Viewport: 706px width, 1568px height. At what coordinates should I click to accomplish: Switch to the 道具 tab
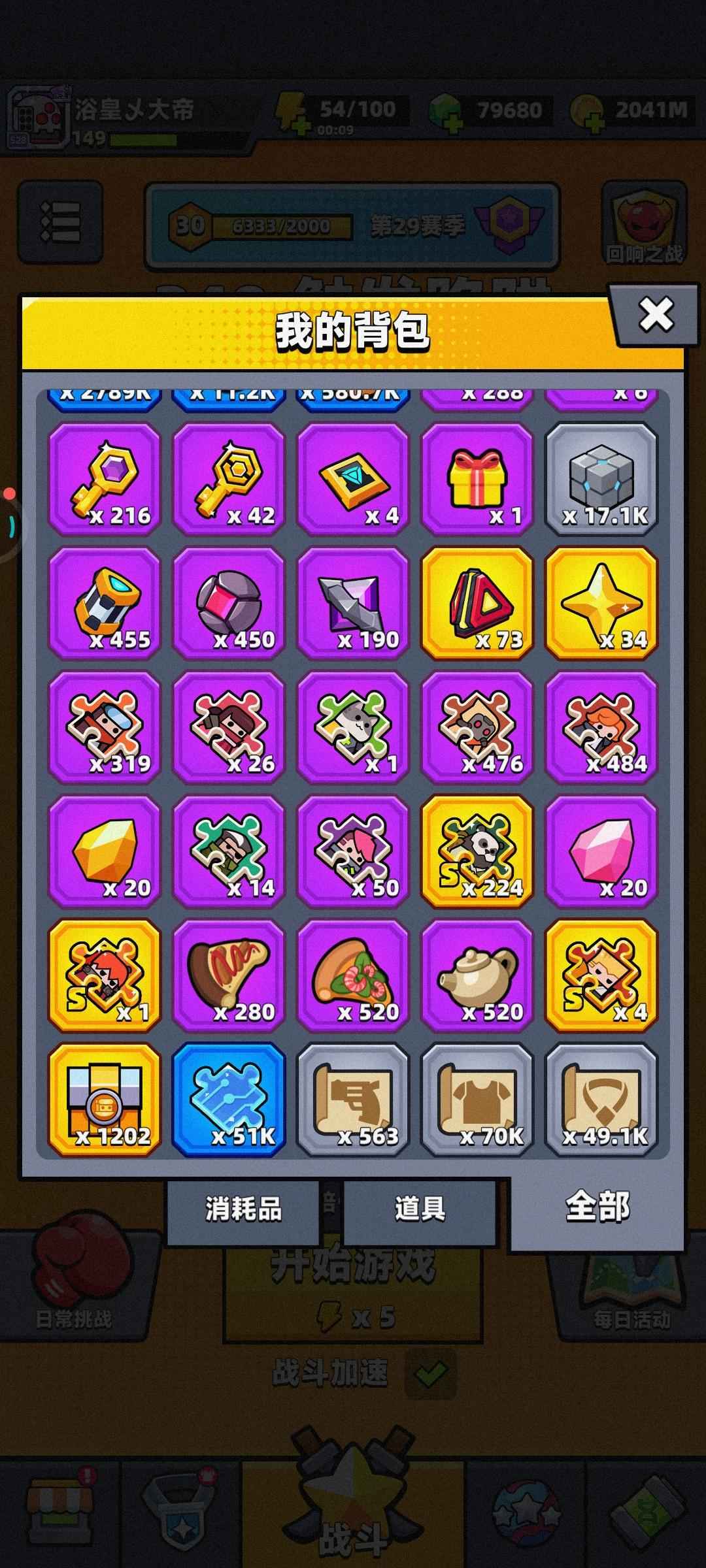[419, 1208]
